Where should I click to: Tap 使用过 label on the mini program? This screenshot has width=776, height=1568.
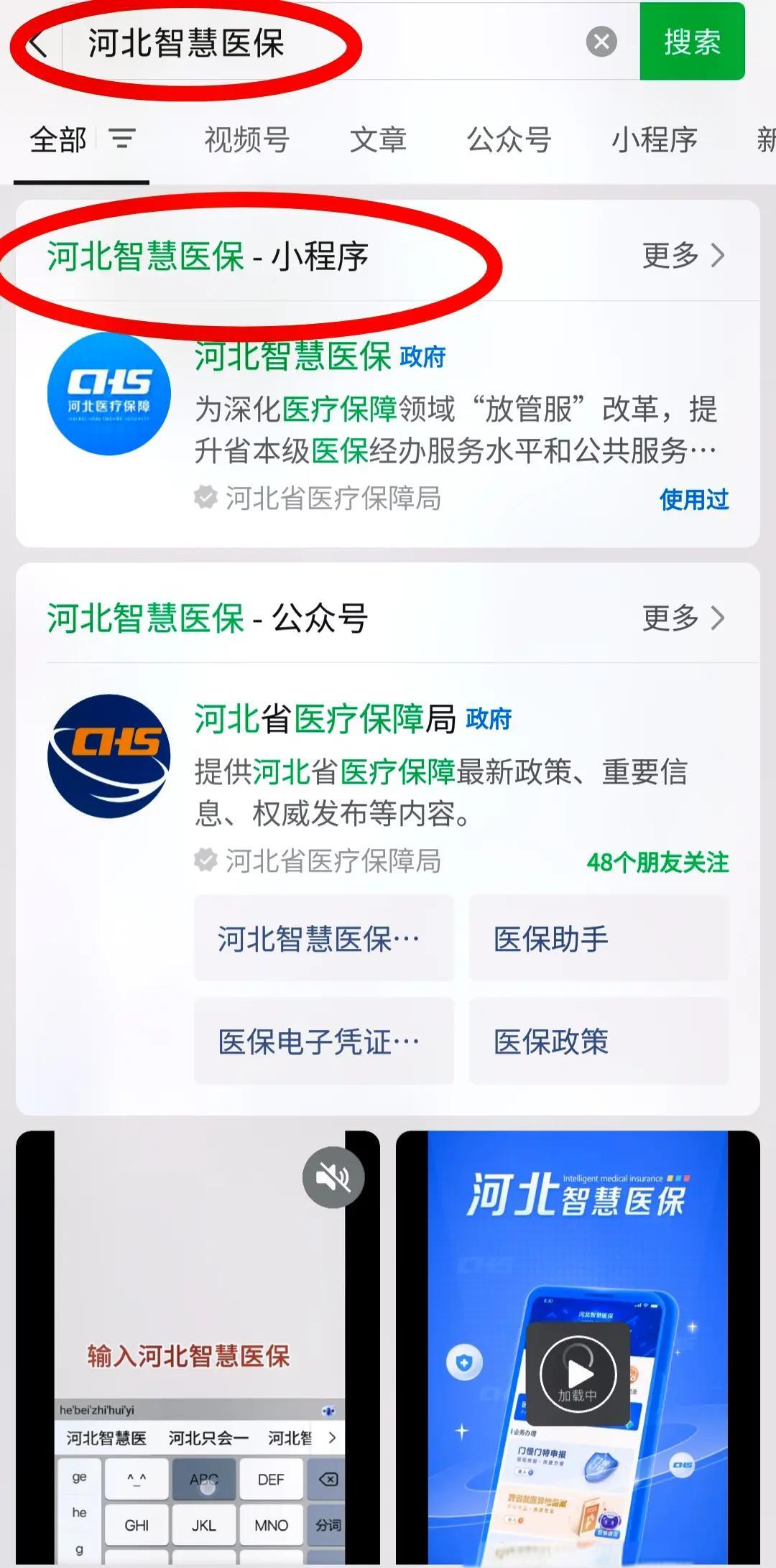point(693,501)
